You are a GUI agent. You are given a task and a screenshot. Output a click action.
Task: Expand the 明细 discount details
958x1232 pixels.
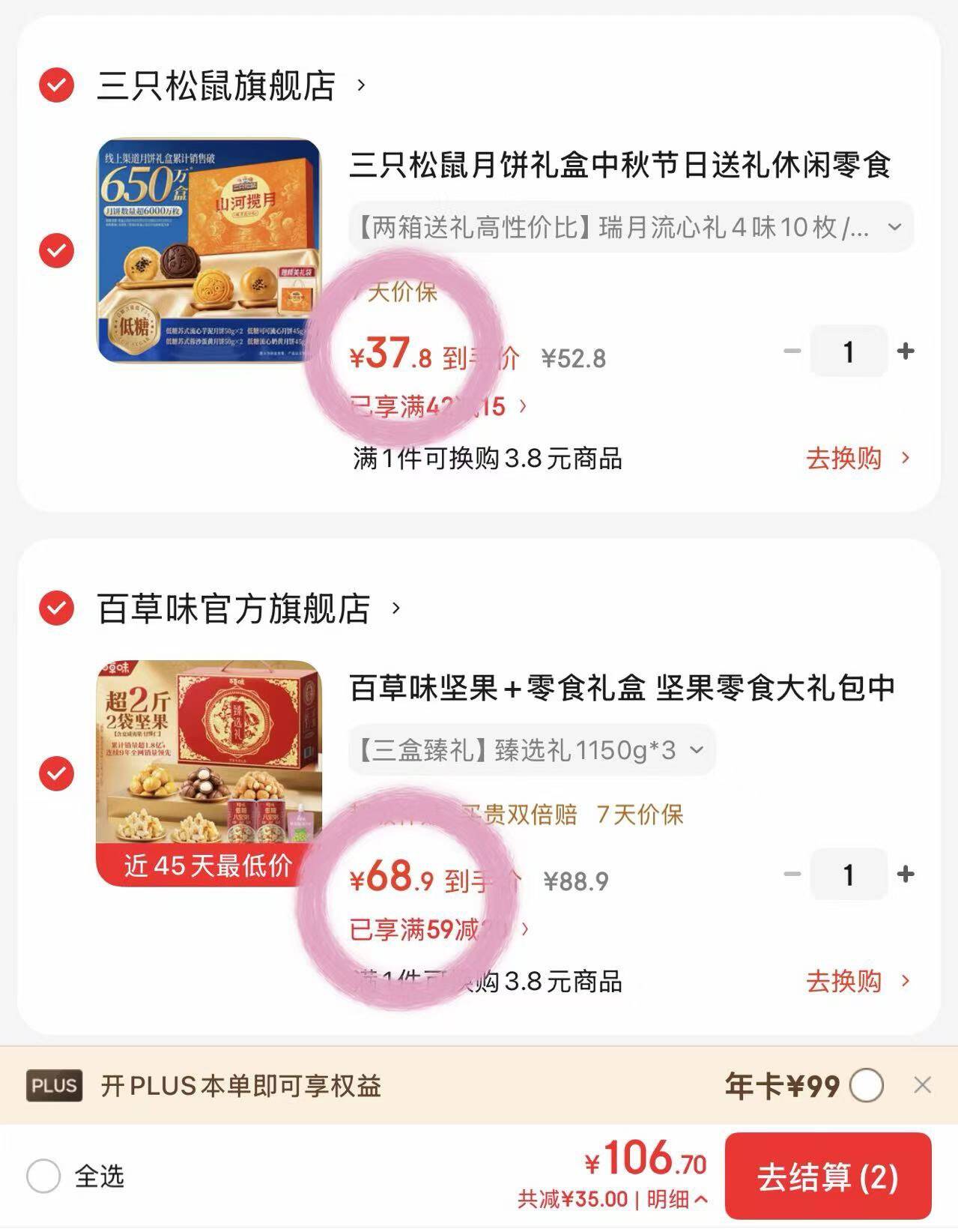click(x=678, y=1200)
